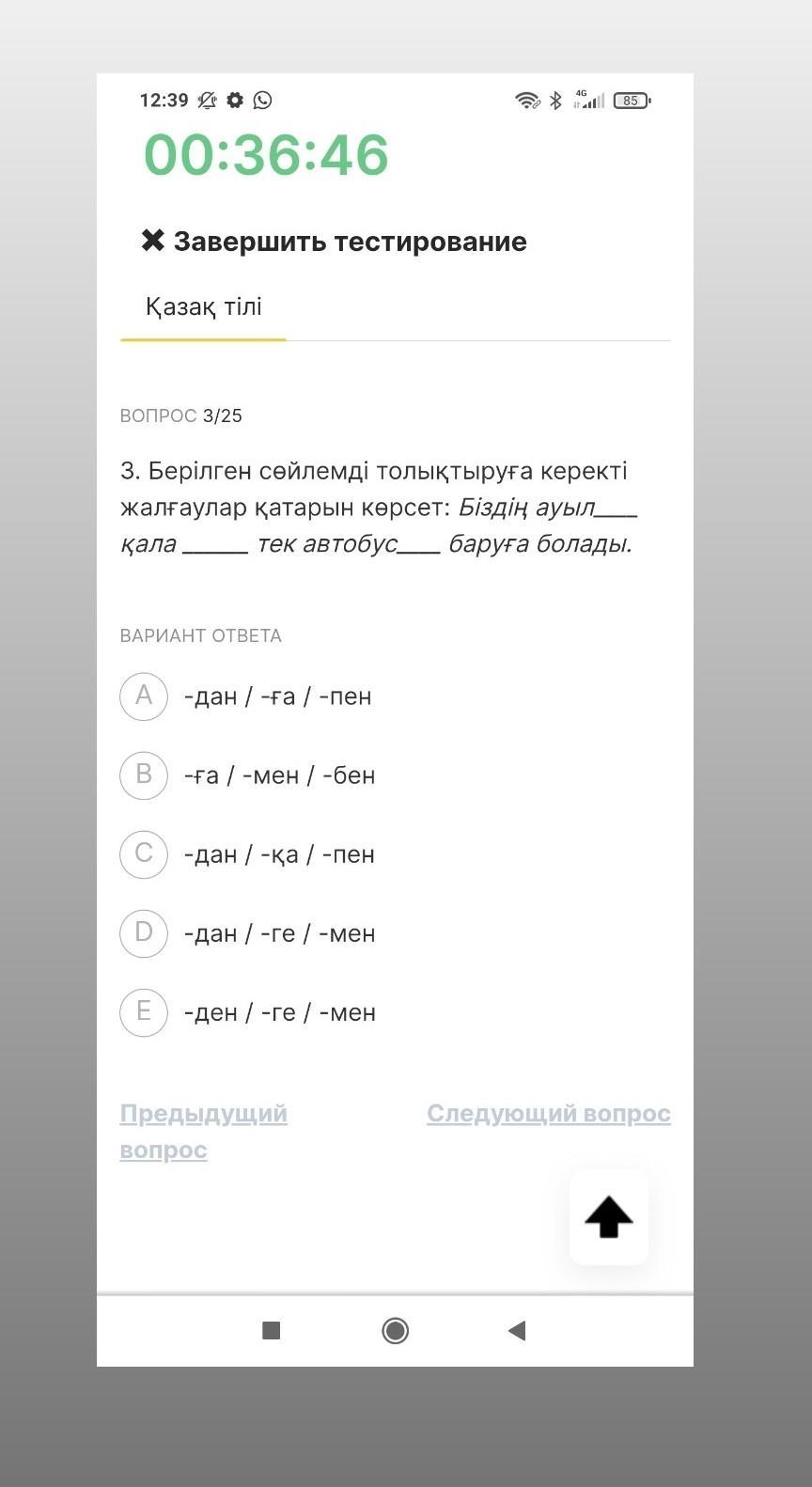Go to the home screen
Screen dimensions: 812x1487
pos(396,1330)
